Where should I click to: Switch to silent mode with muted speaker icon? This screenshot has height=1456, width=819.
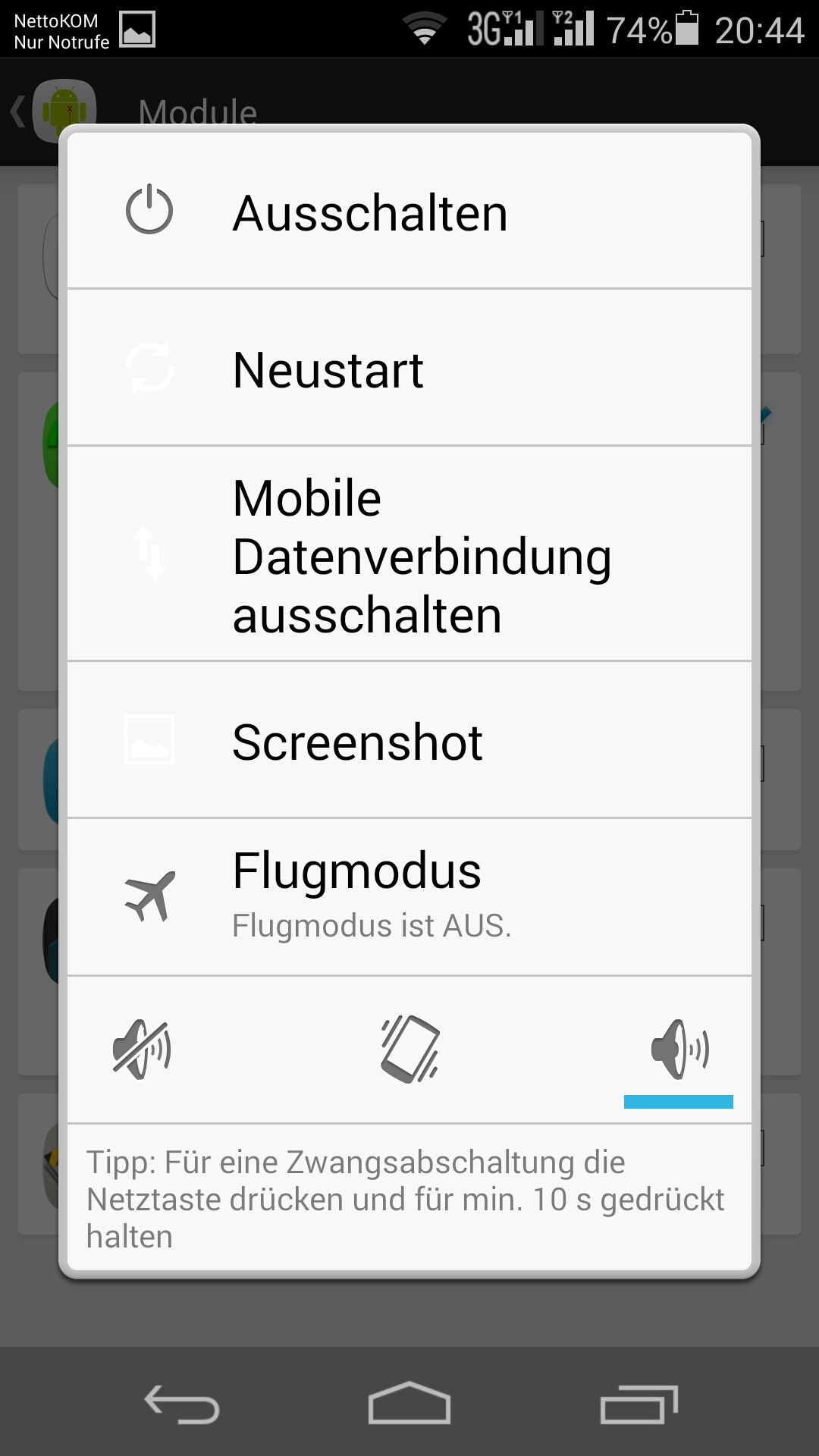(142, 1050)
